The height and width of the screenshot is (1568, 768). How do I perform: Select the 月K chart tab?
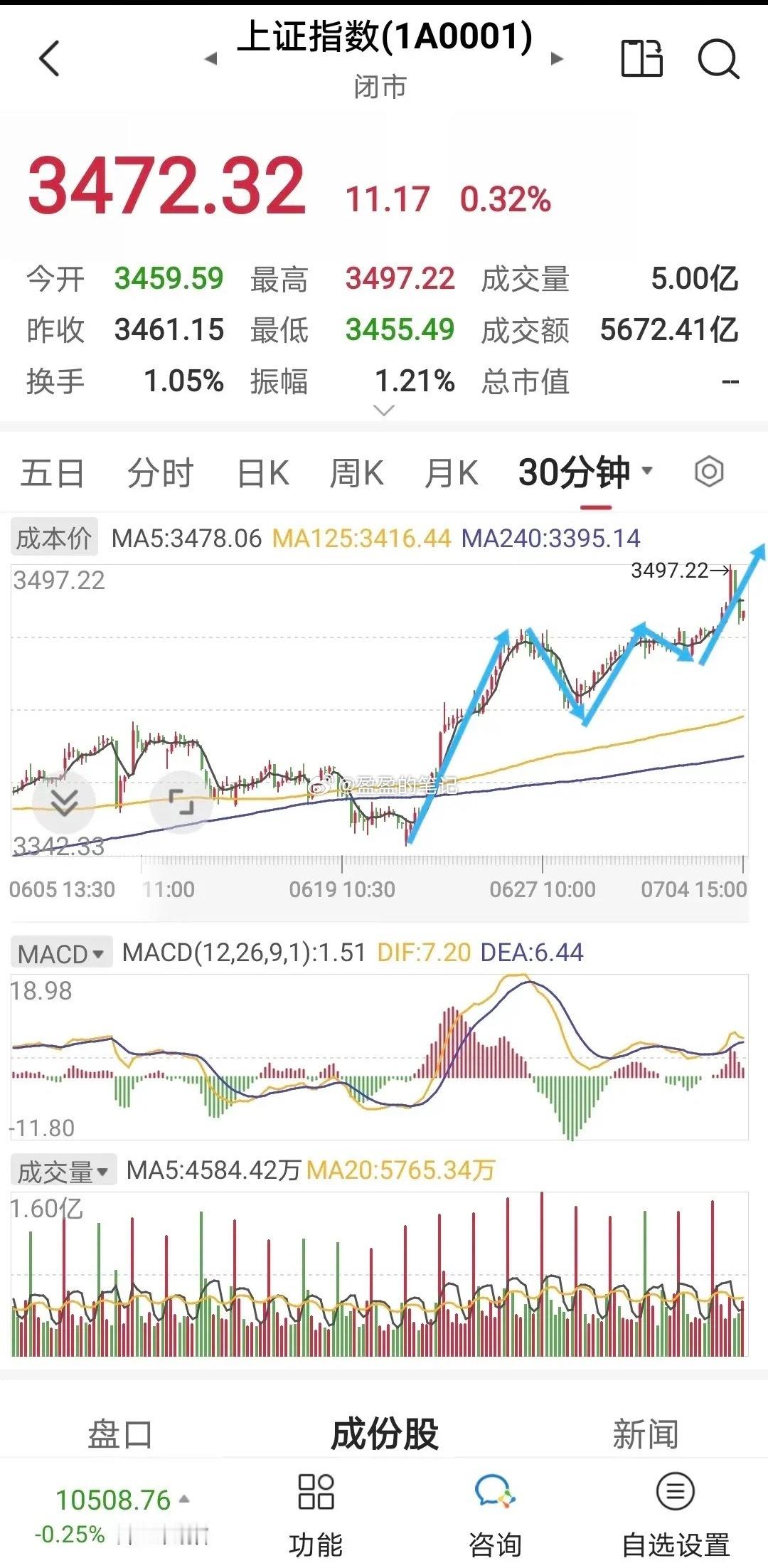451,473
